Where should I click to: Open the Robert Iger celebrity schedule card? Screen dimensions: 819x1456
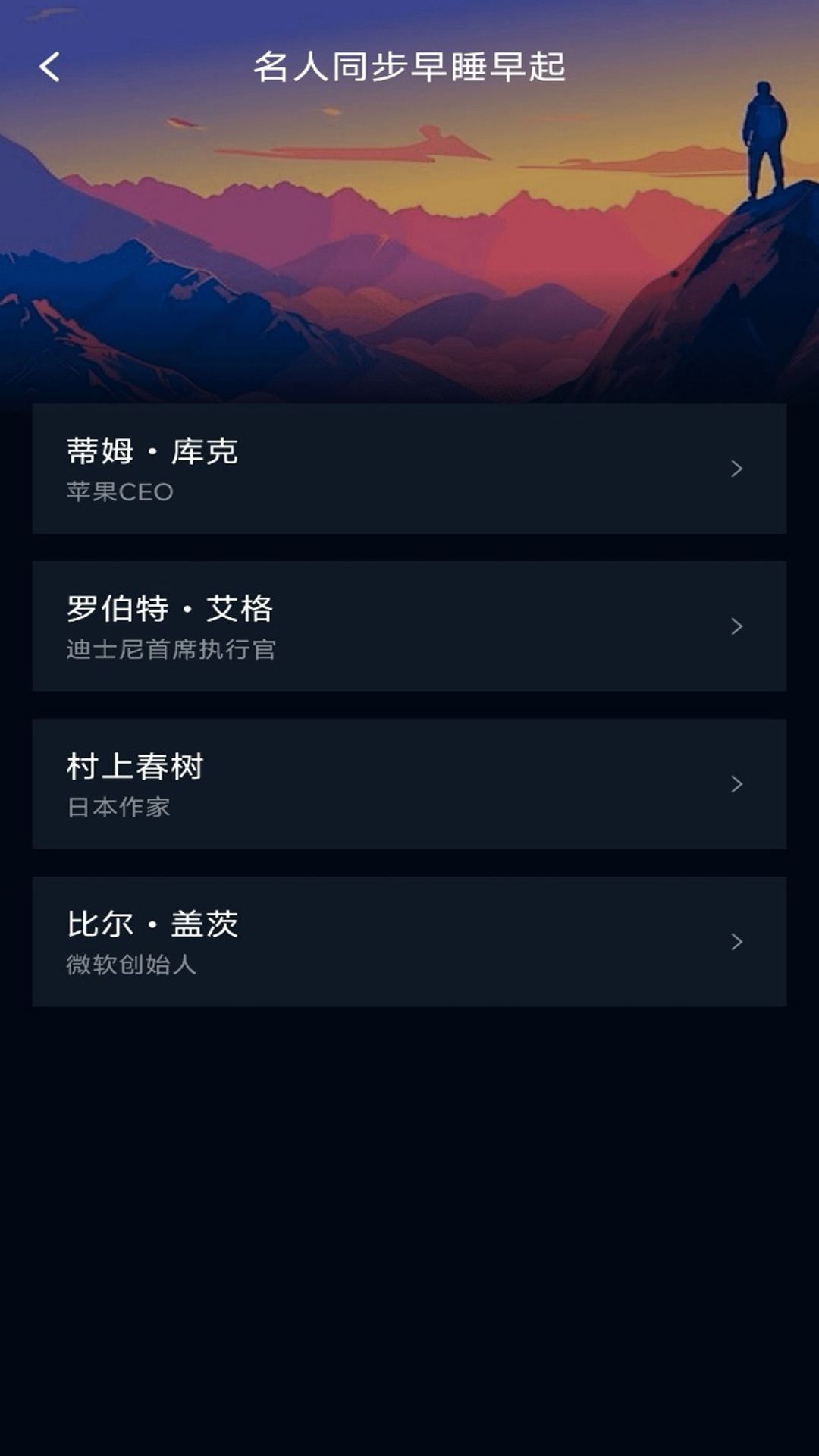[409, 626]
